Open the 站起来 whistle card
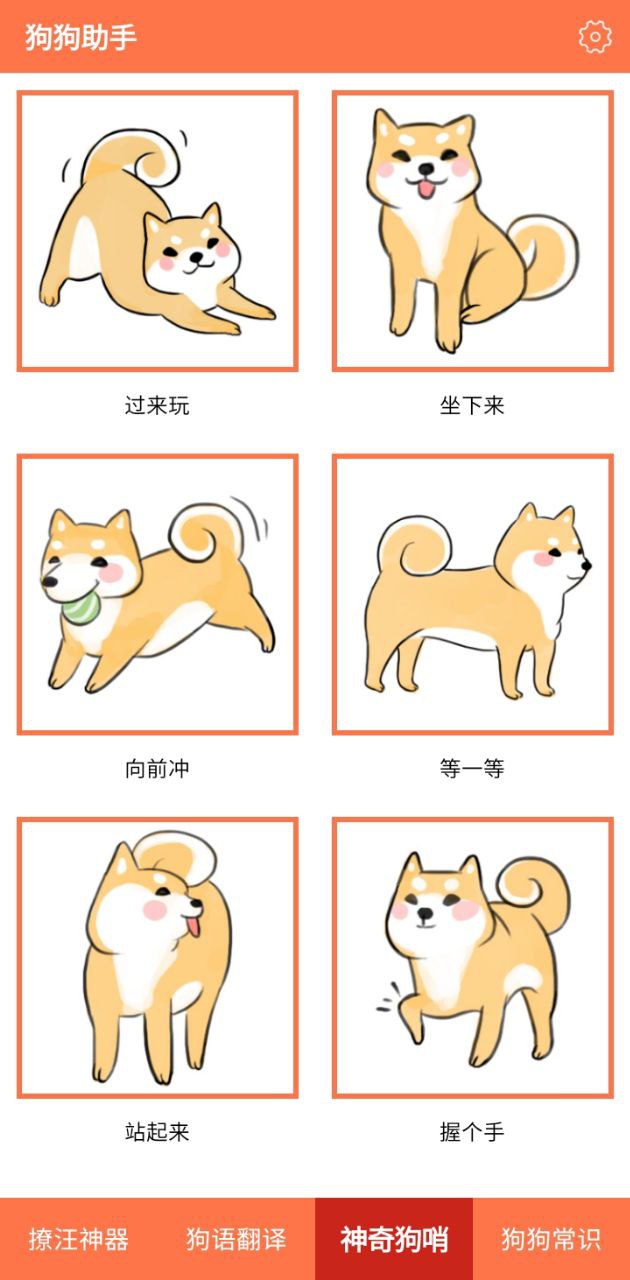This screenshot has width=630, height=1280. 158,957
